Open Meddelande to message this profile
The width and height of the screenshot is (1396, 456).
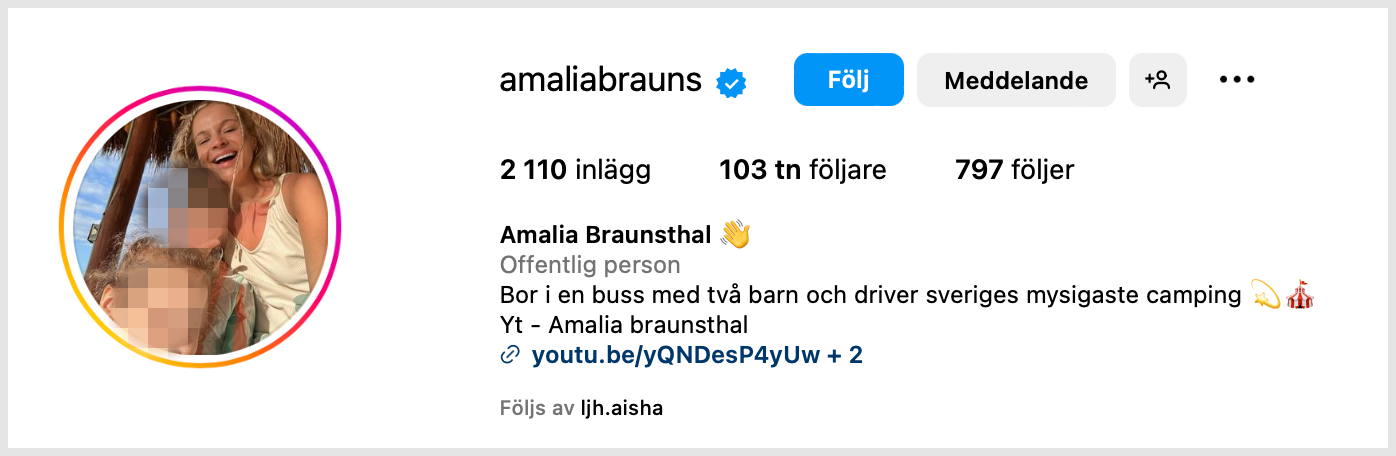click(1015, 80)
